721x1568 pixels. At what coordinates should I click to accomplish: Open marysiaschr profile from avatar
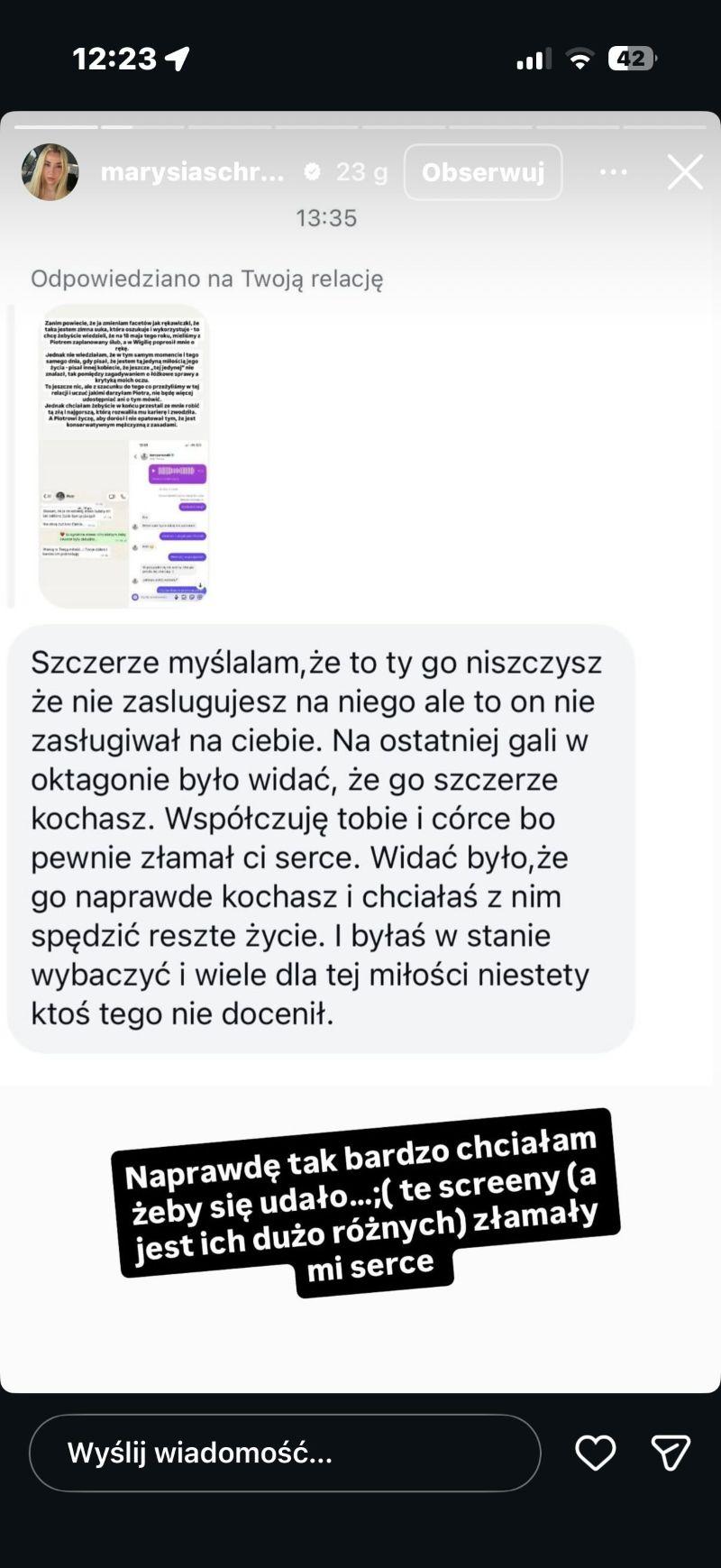(x=50, y=171)
